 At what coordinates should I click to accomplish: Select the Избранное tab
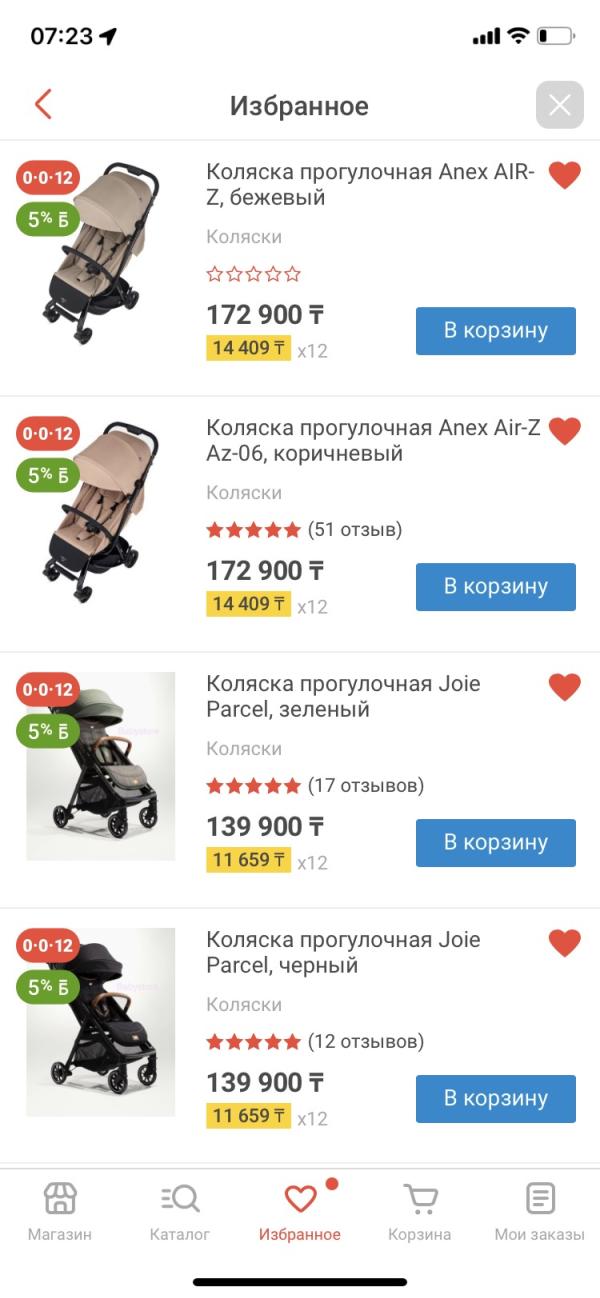300,1212
